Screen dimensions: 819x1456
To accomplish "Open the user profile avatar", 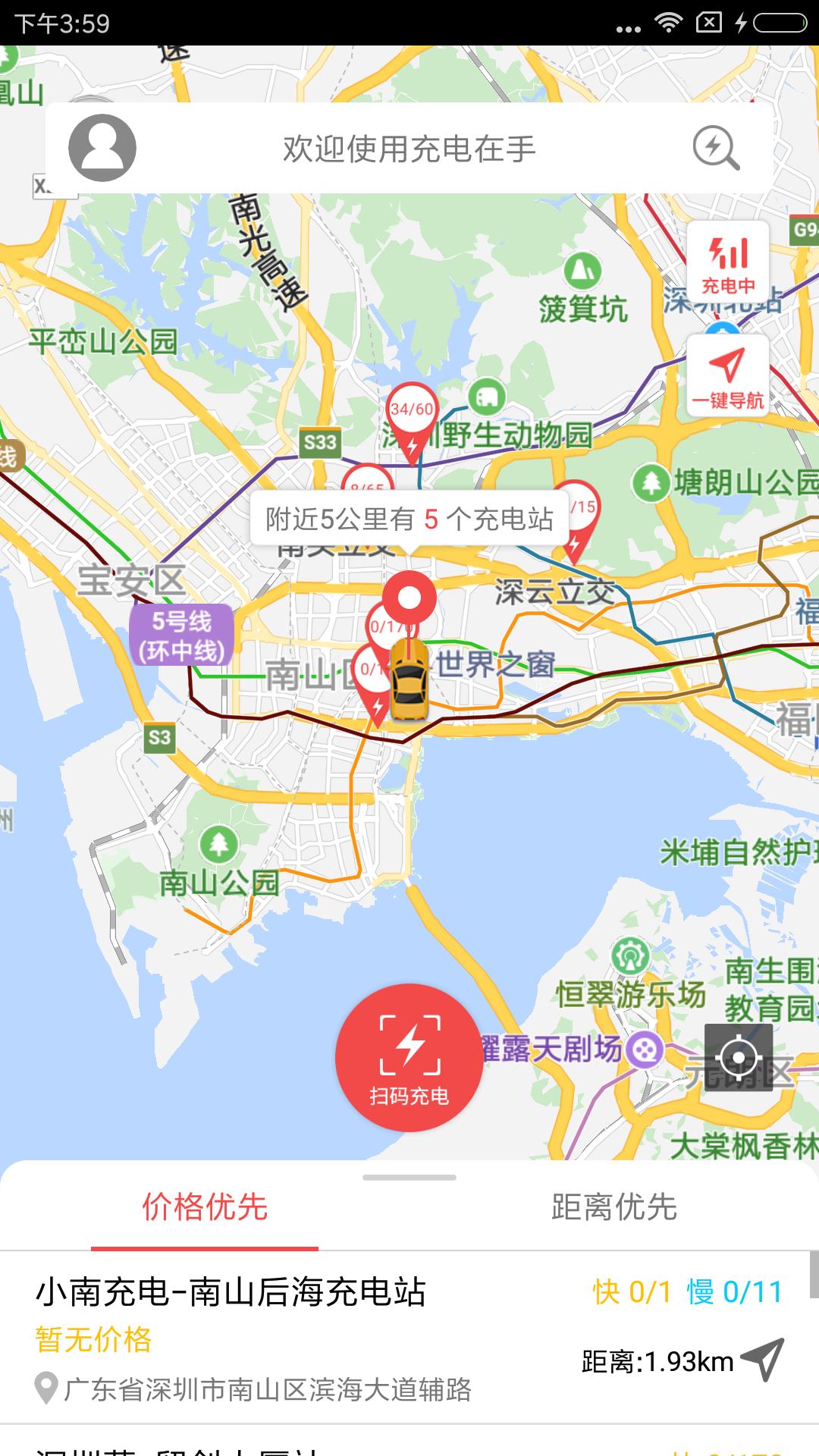I will click(x=102, y=148).
